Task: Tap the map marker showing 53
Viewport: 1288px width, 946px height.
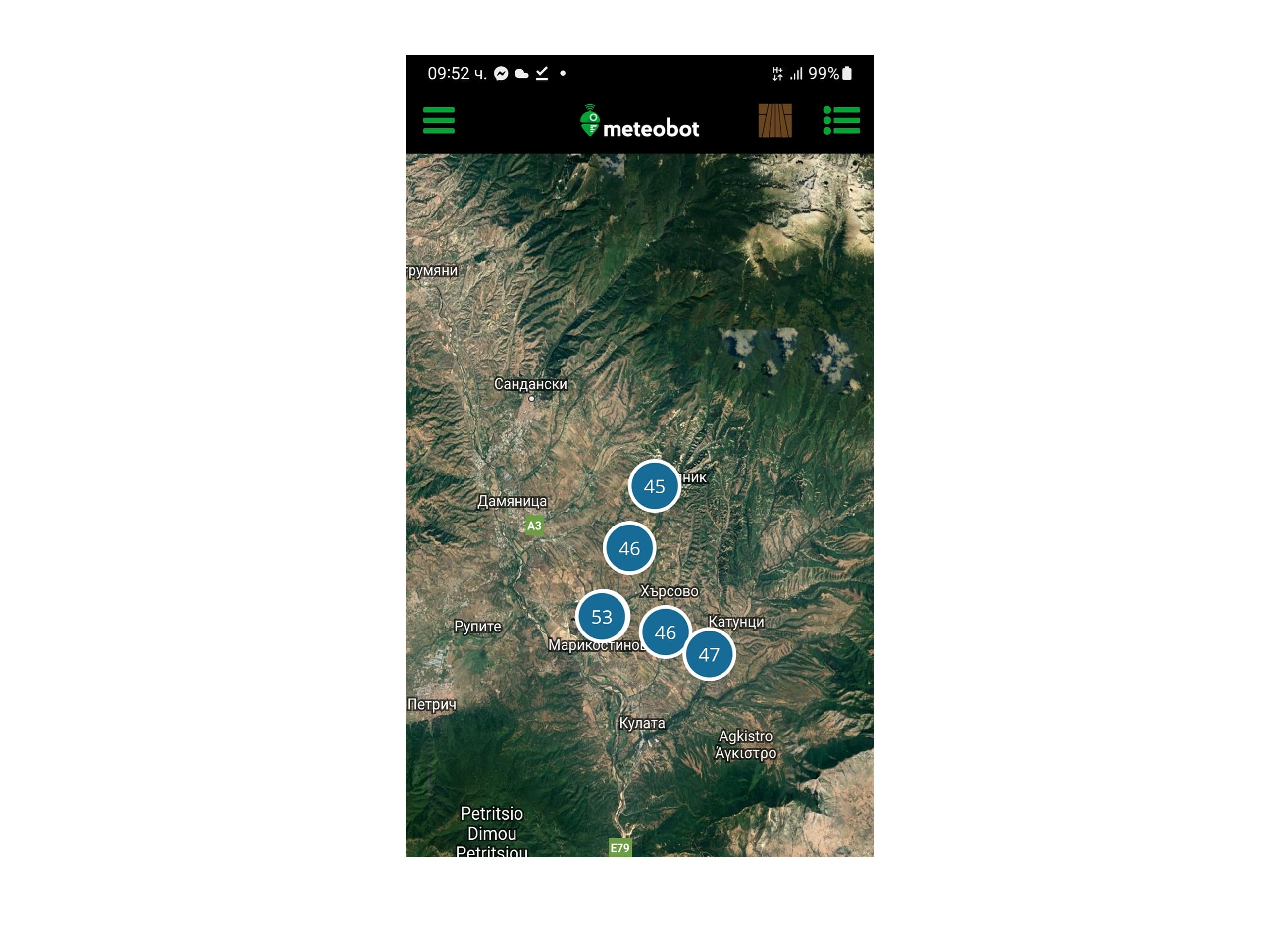Action: (602, 617)
